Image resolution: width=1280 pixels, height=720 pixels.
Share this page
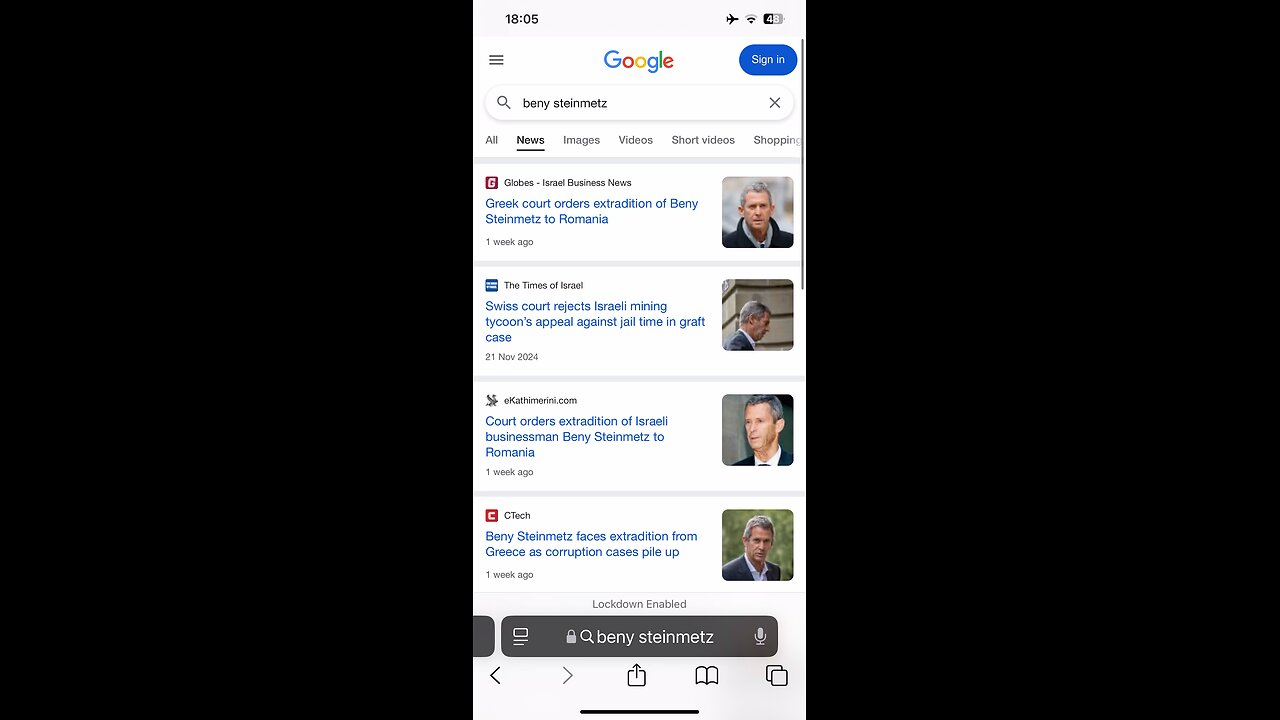point(636,676)
